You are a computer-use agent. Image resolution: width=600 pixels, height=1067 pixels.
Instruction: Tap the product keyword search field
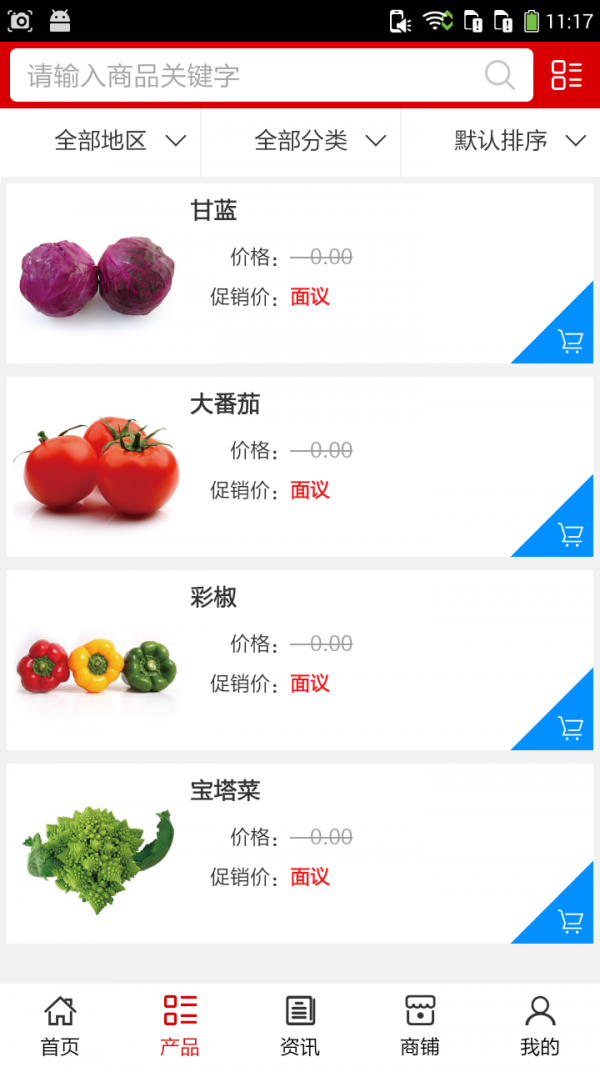click(x=250, y=76)
